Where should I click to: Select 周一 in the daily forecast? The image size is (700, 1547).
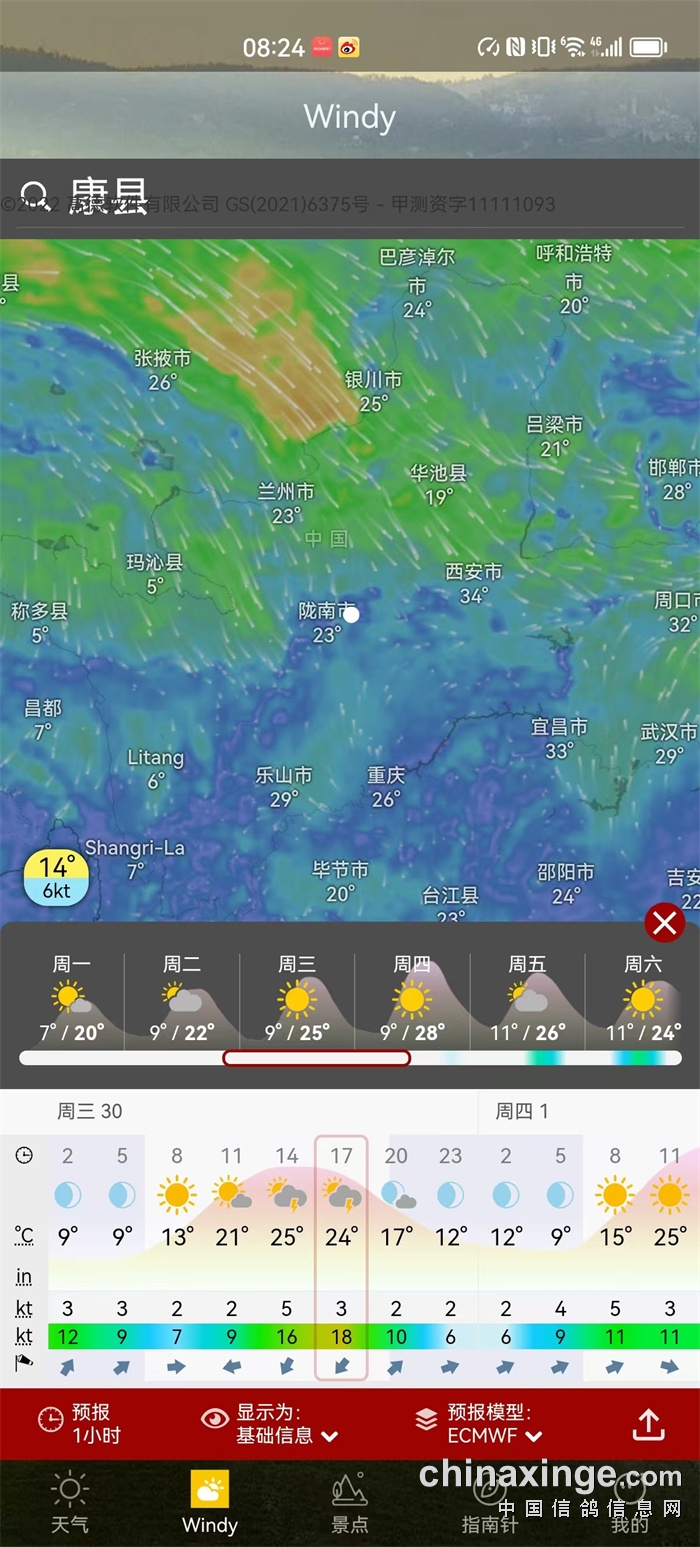click(71, 1002)
